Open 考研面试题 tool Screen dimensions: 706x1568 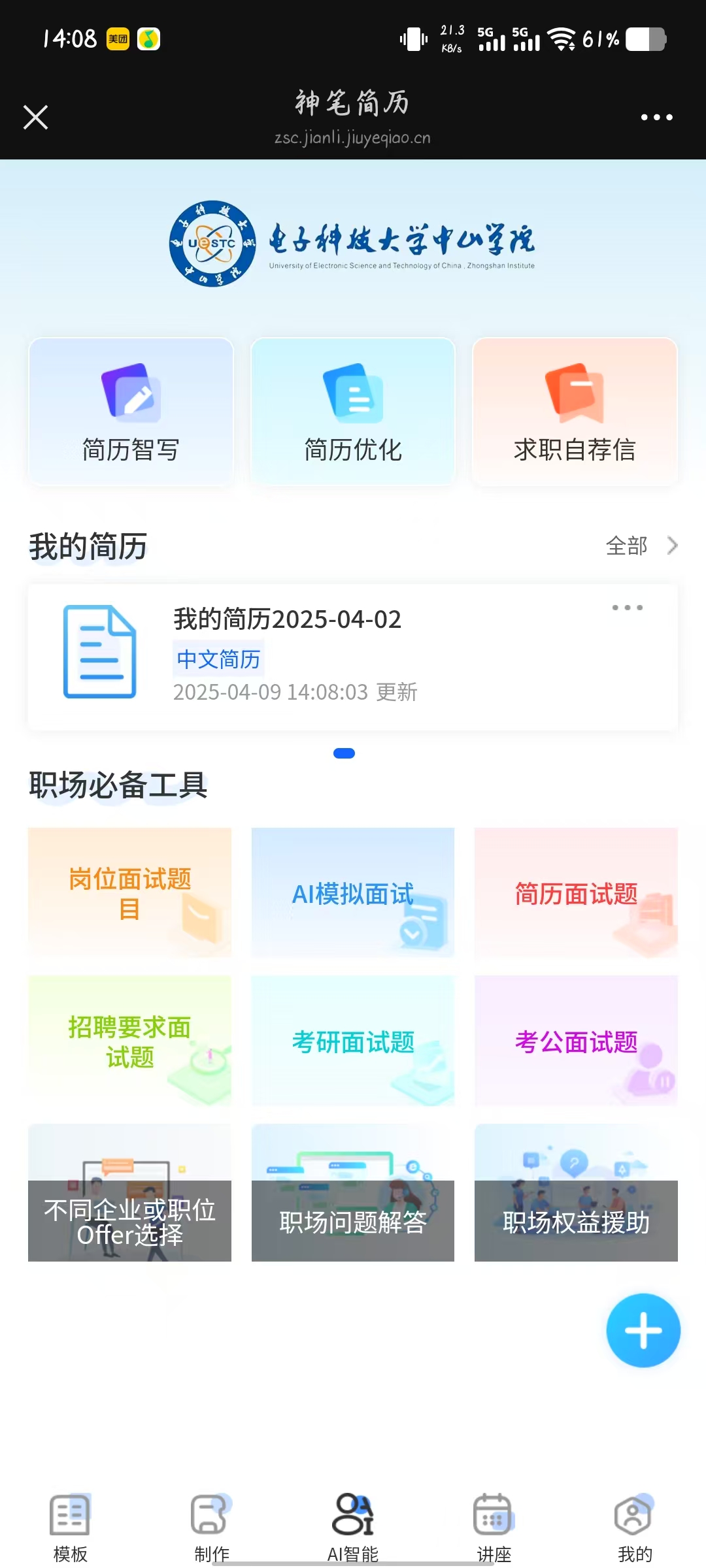point(353,1041)
